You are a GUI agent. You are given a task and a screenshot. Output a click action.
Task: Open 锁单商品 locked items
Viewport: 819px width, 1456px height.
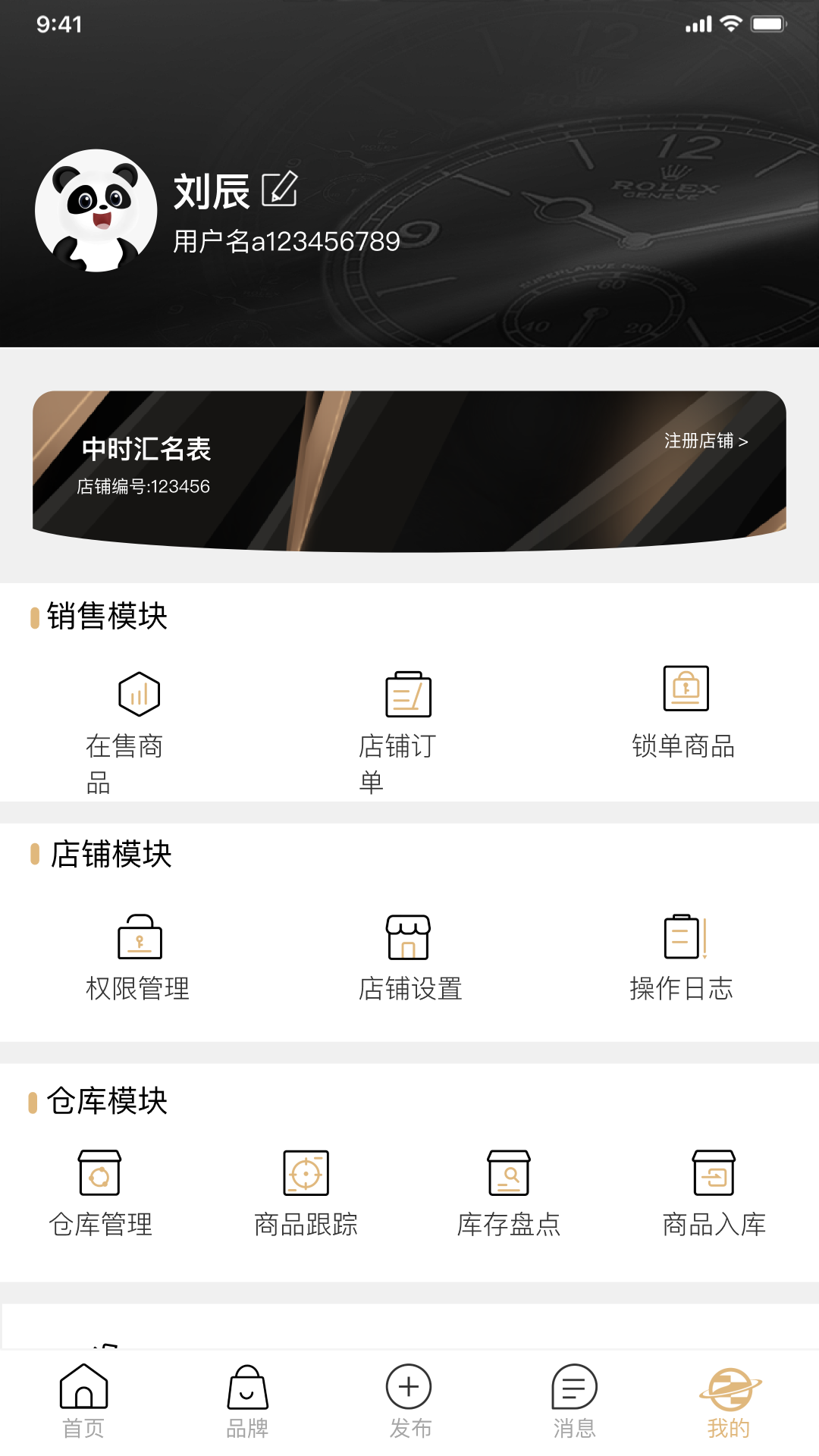click(x=685, y=713)
